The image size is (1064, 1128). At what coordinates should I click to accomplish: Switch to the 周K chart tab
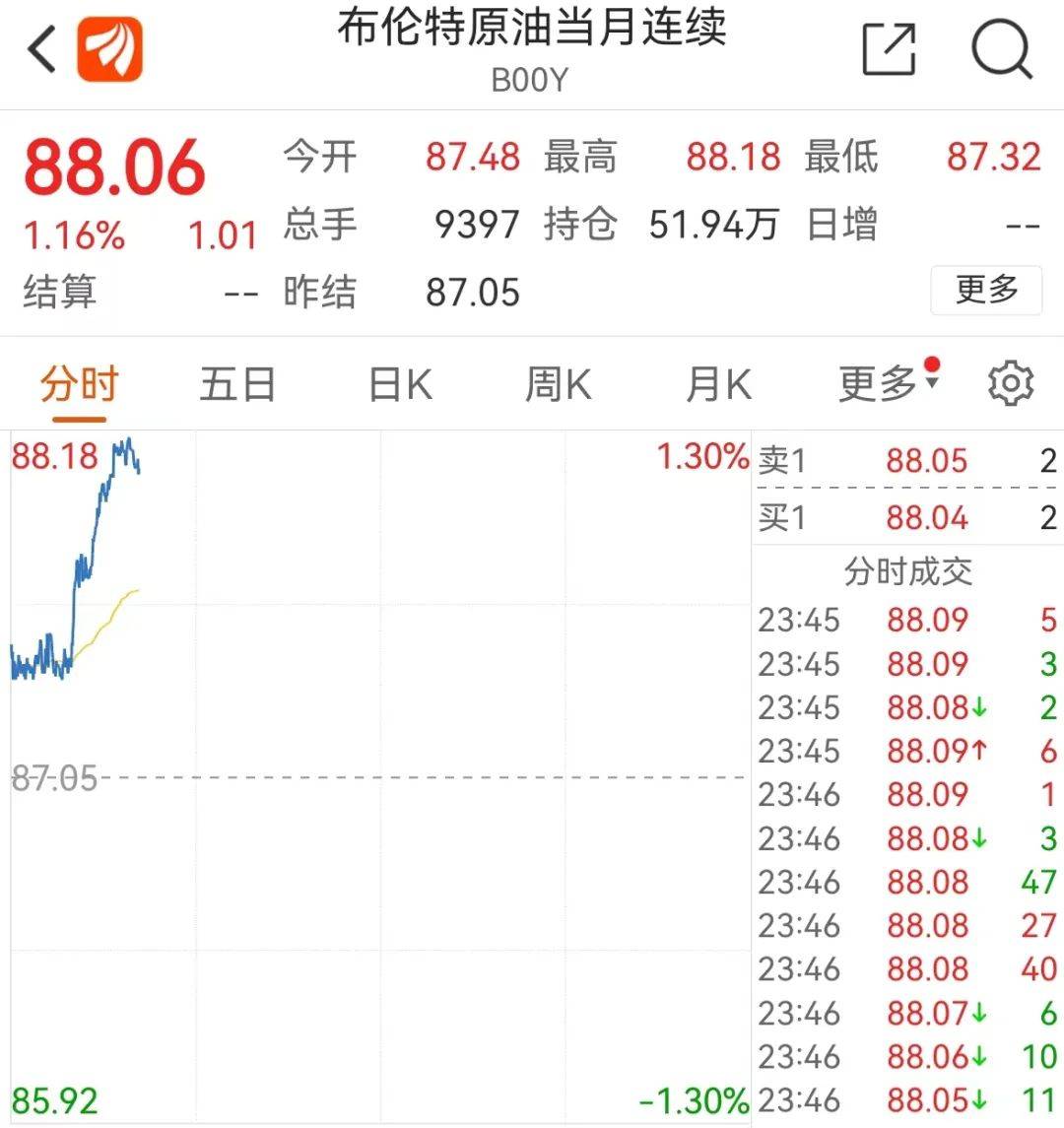pos(558,384)
